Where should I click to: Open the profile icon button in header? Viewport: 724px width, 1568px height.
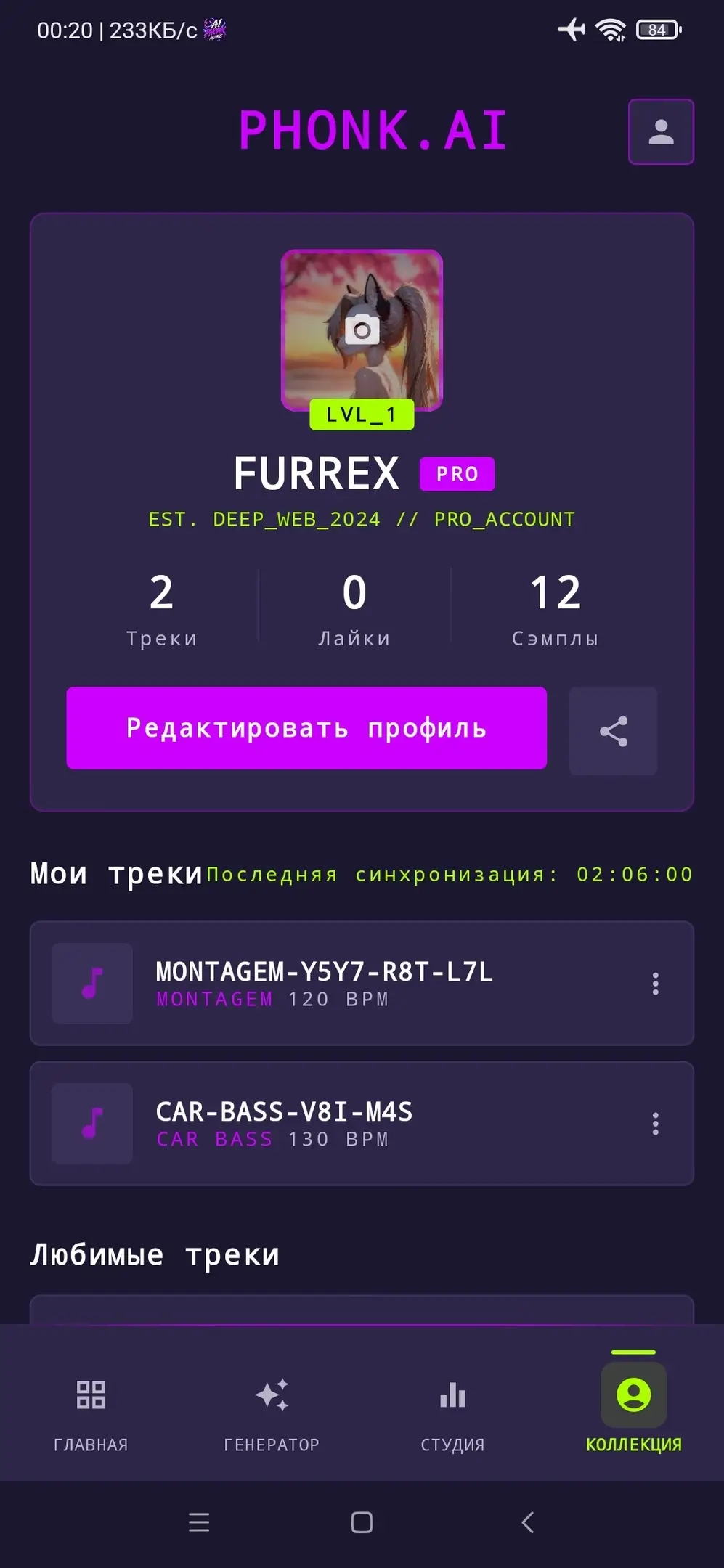(661, 131)
